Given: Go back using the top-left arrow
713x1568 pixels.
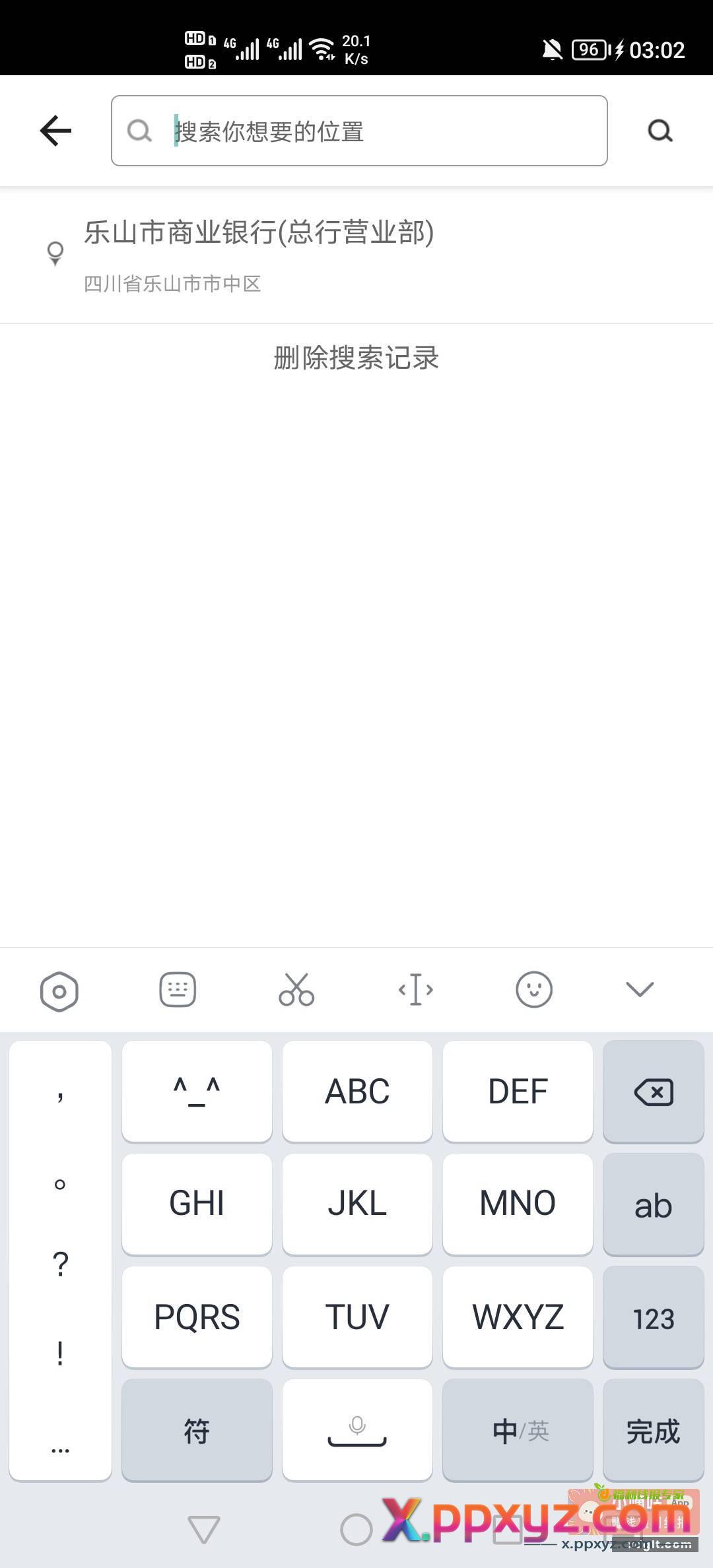Looking at the screenshot, I should point(55,131).
